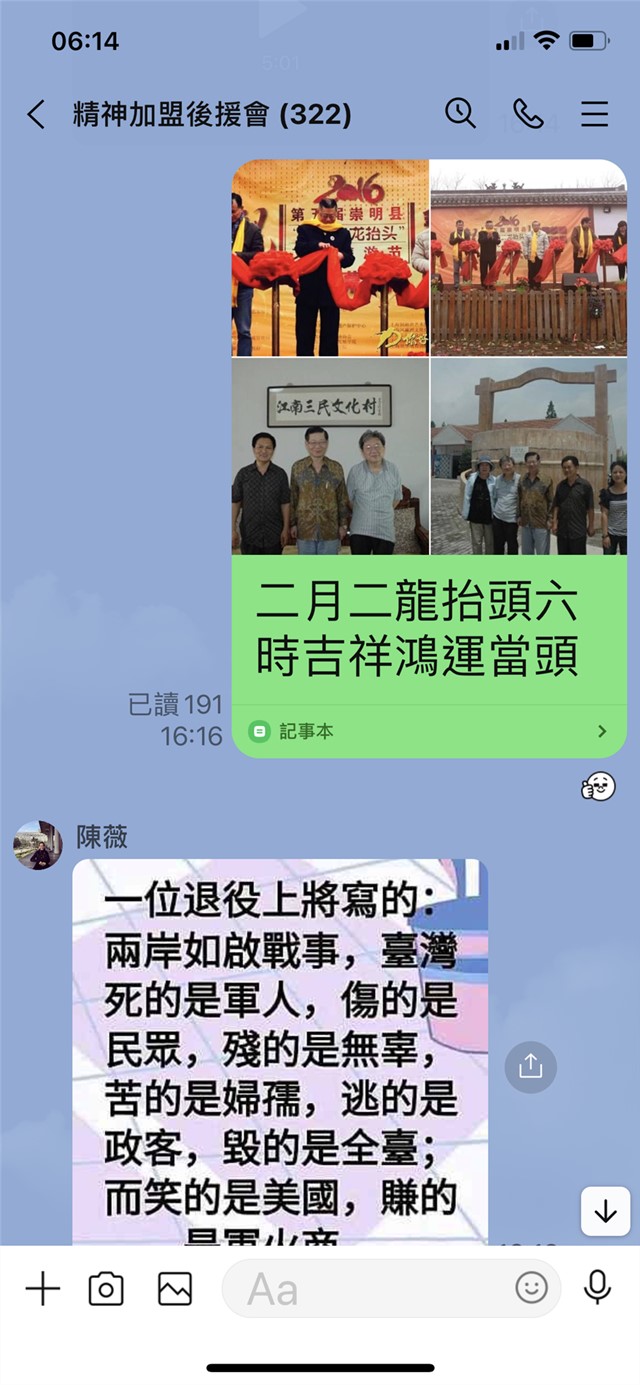
Task: Jump to the latest messages
Action: (605, 1212)
